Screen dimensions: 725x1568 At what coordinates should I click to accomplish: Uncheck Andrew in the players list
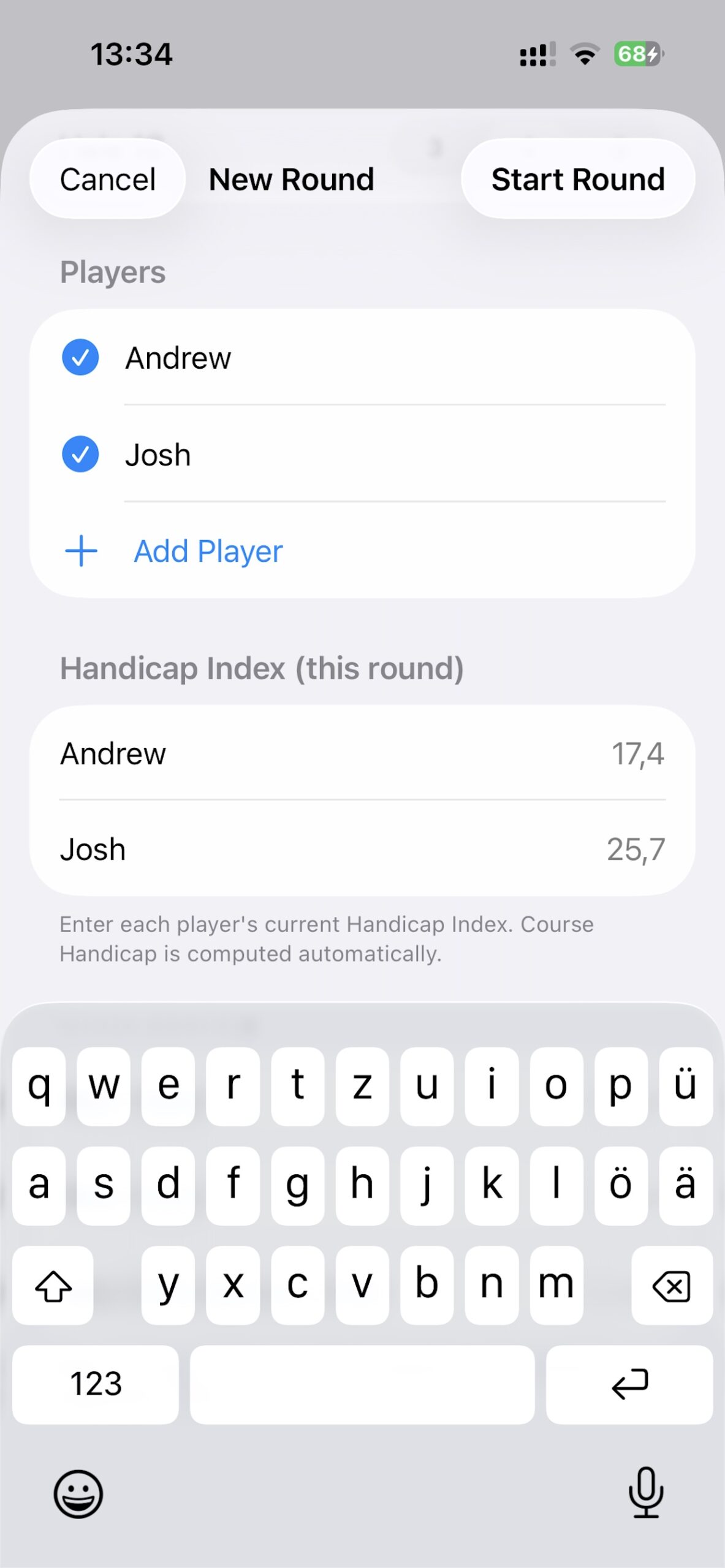80,358
